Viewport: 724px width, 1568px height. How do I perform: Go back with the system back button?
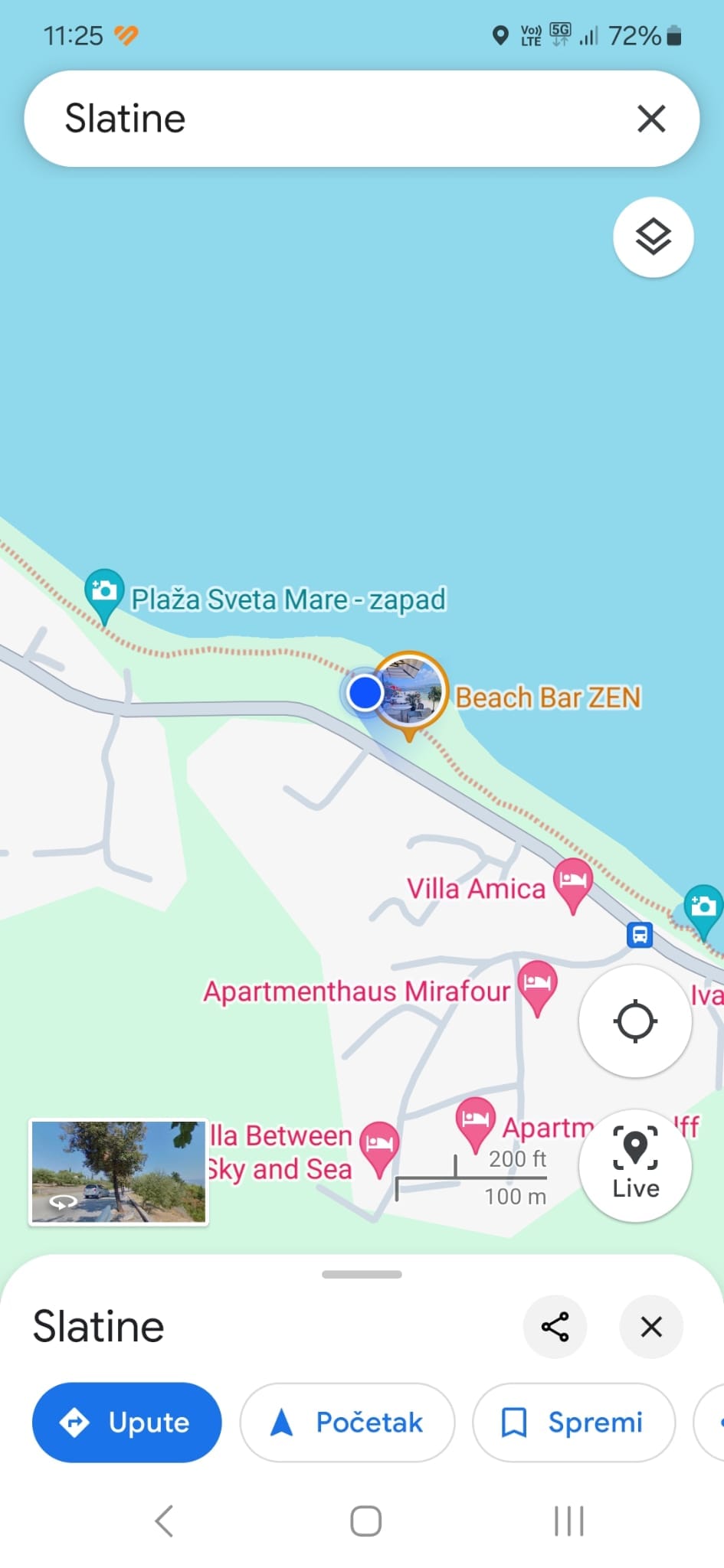(x=164, y=1521)
